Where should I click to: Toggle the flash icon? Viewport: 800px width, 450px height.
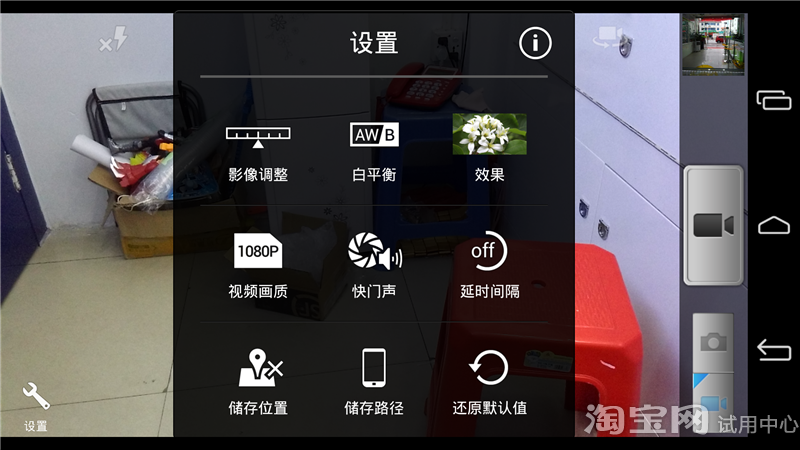(113, 41)
